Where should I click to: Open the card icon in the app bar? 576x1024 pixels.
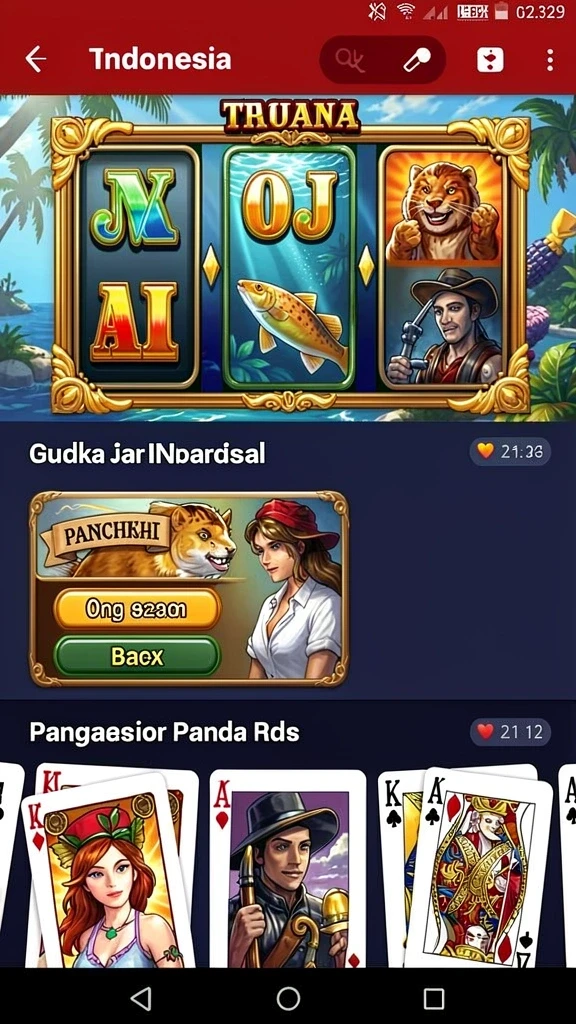[490, 60]
